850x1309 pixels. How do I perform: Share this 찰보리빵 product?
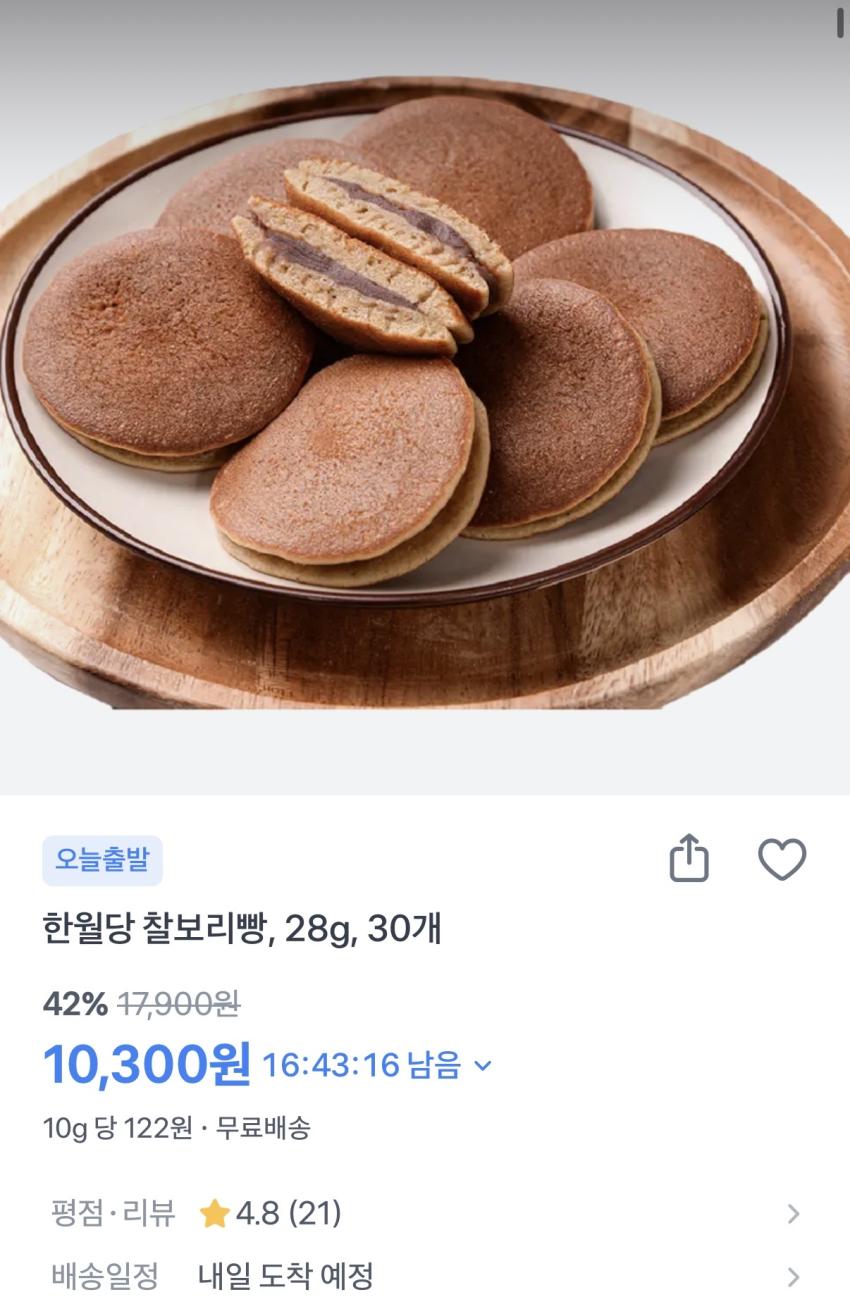point(688,860)
